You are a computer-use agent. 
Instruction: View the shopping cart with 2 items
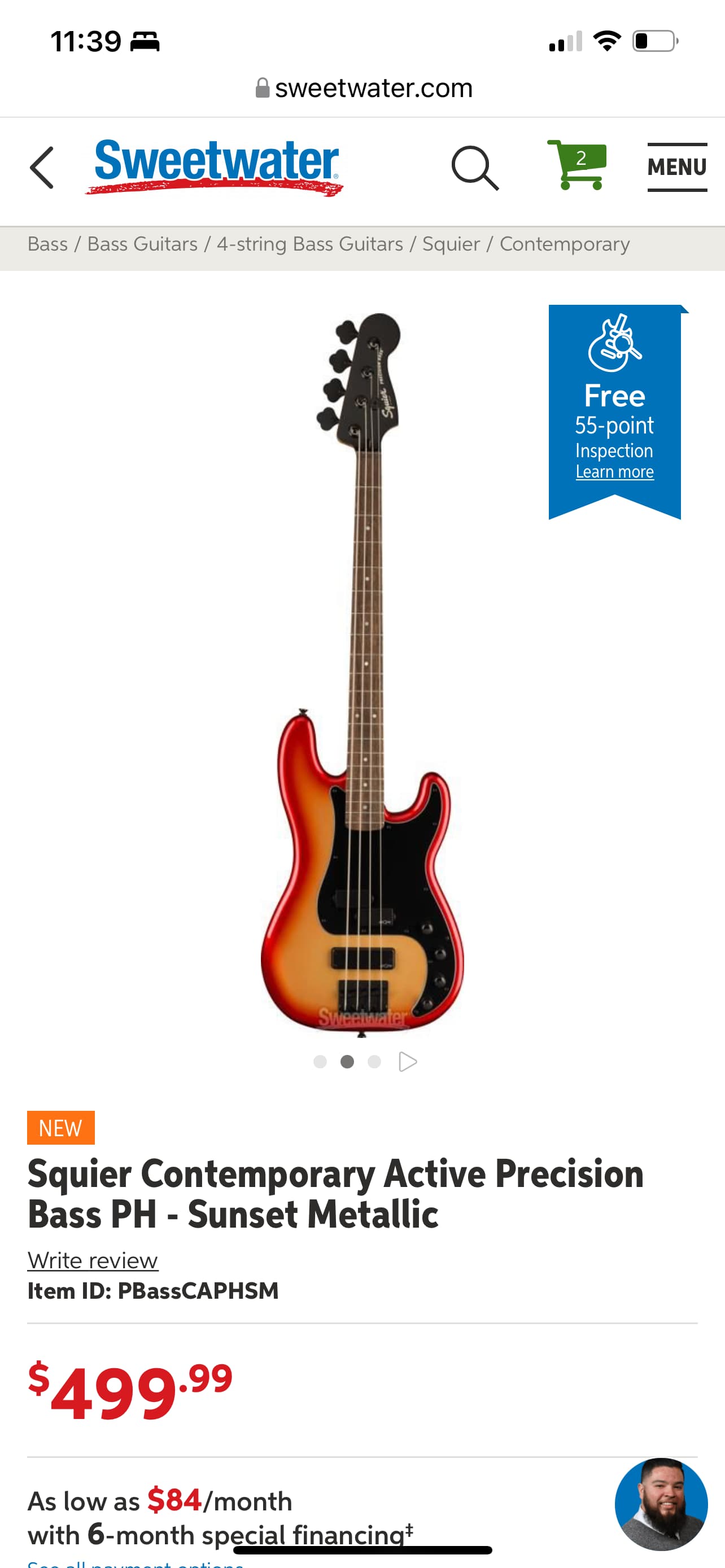click(x=576, y=165)
